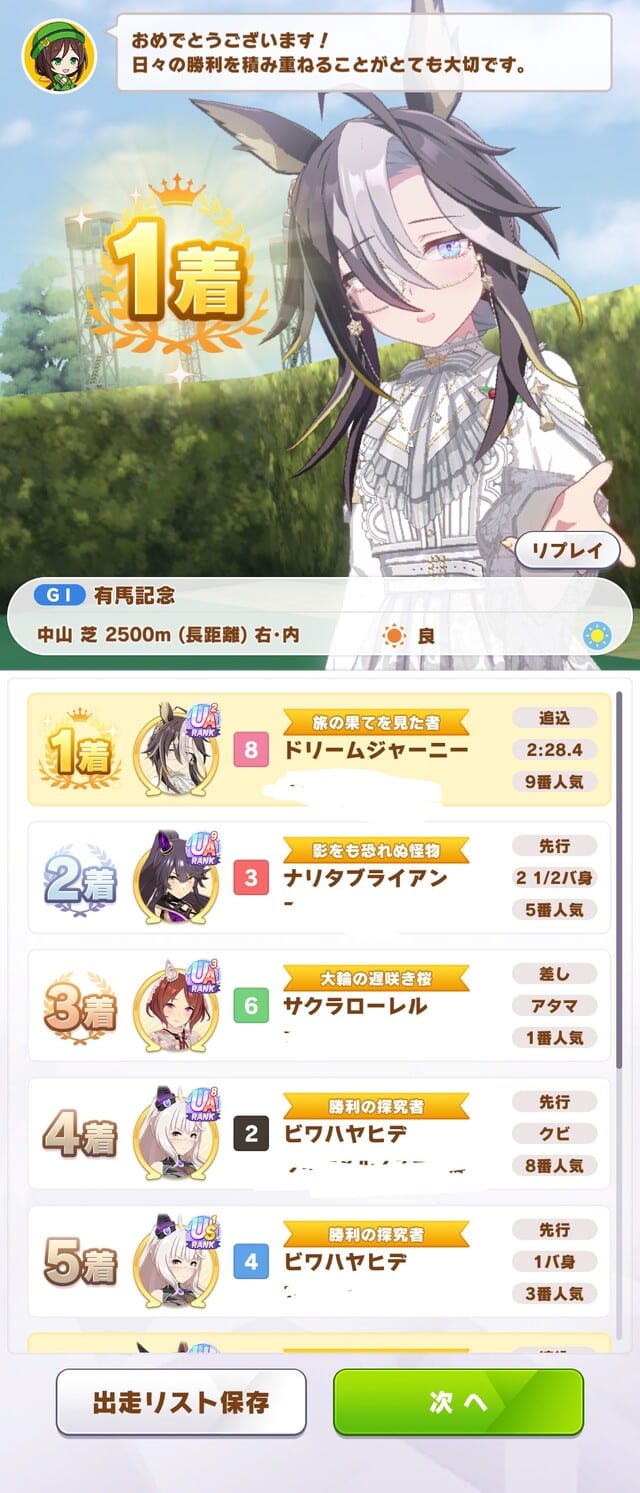The height and width of the screenshot is (1493, 640).
Task: Open 1st place ドリームジャーニー result row
Action: pyautogui.click(x=319, y=749)
